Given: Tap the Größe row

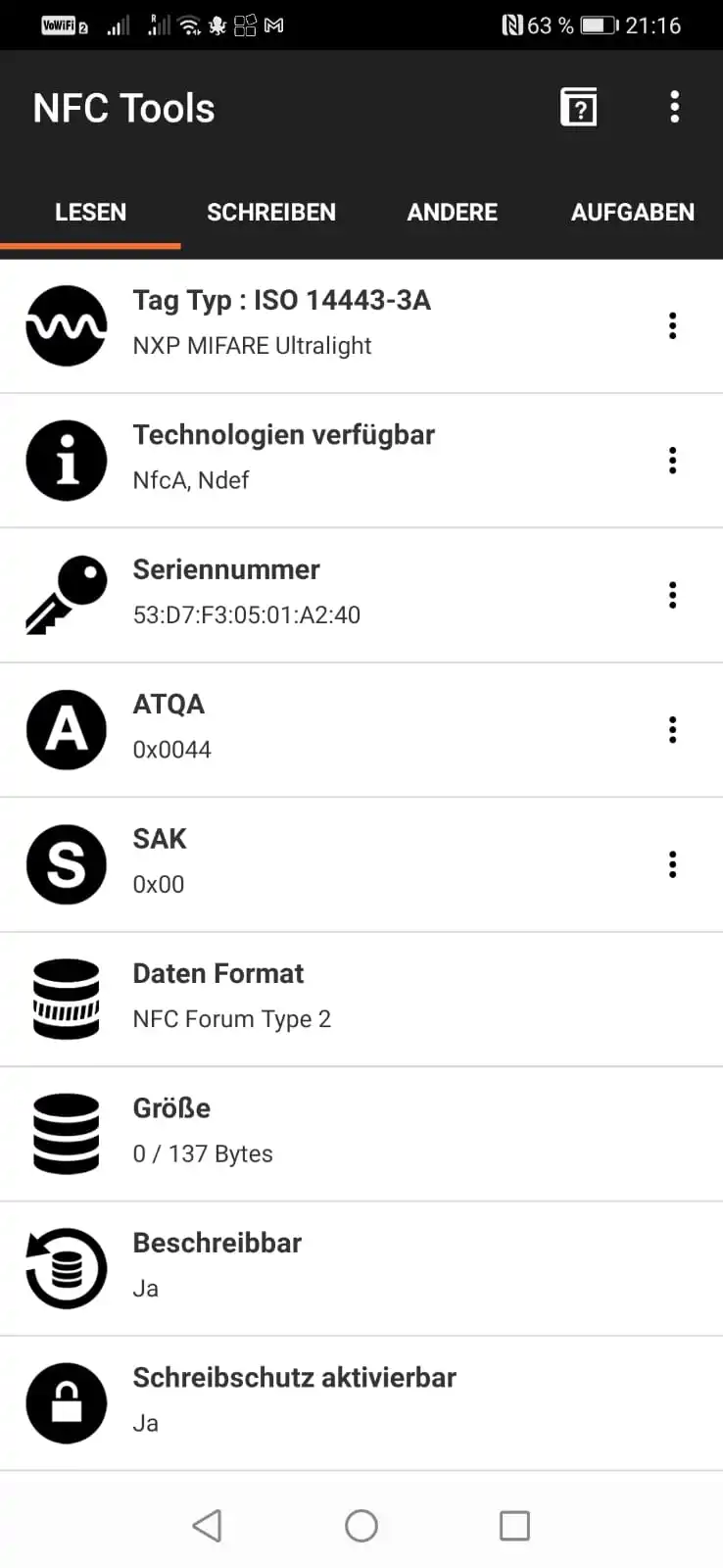Looking at the screenshot, I should (361, 1133).
